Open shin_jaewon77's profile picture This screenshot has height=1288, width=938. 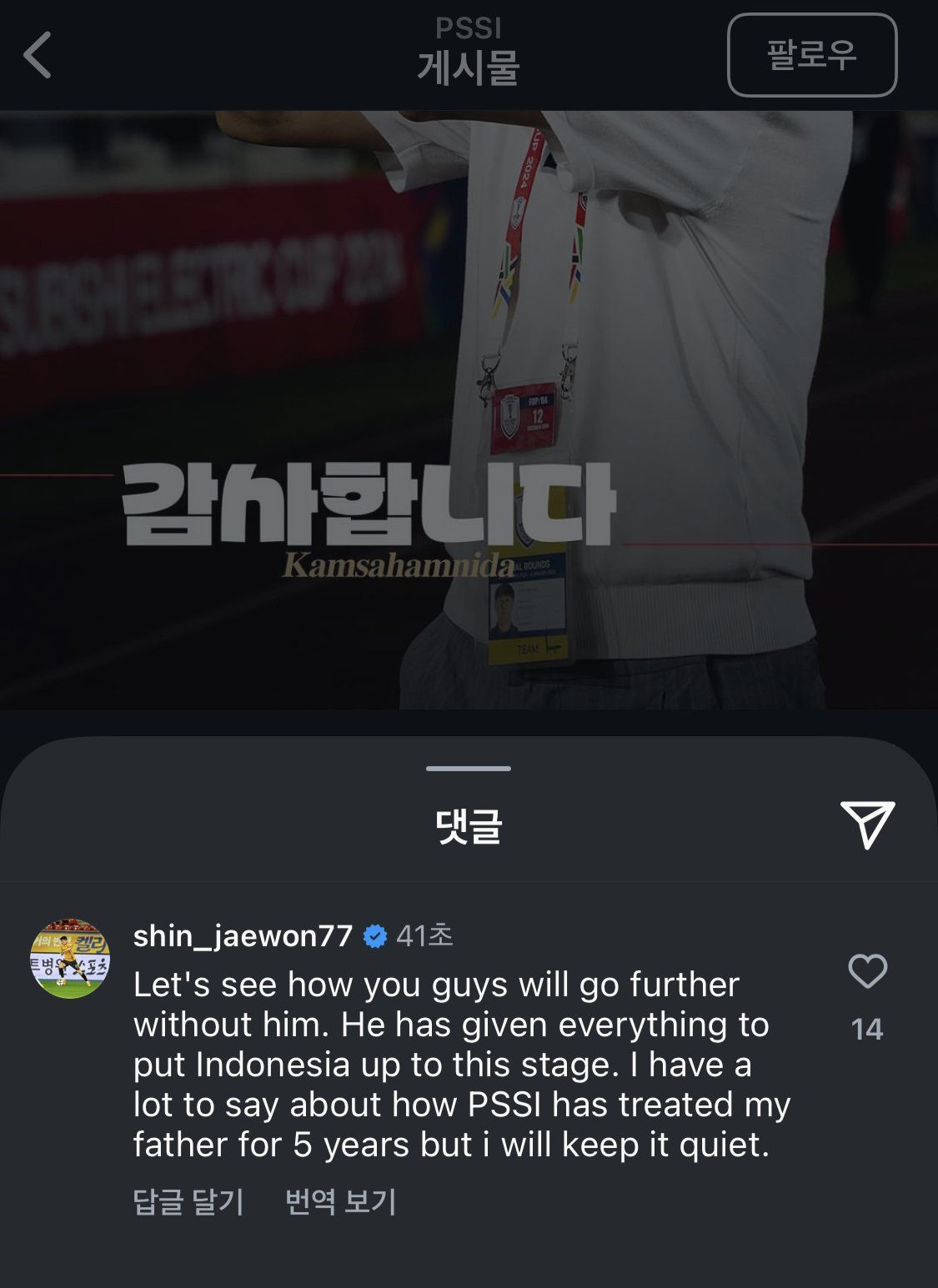[70, 959]
